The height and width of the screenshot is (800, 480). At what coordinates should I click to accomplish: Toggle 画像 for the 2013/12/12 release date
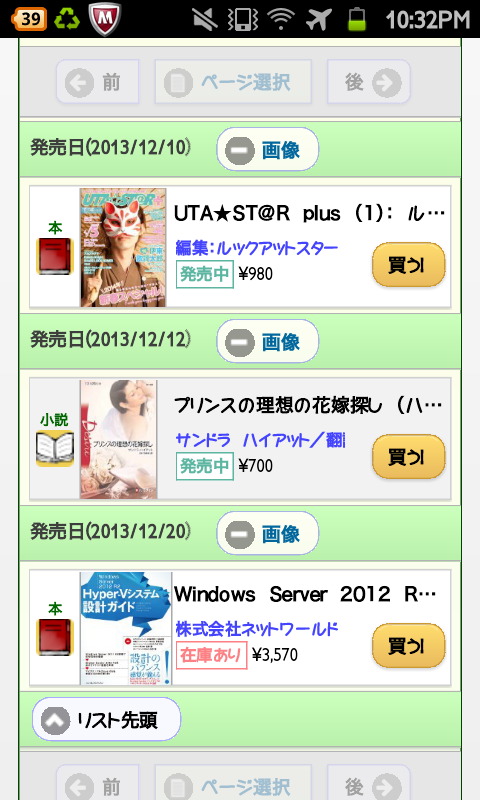(267, 341)
